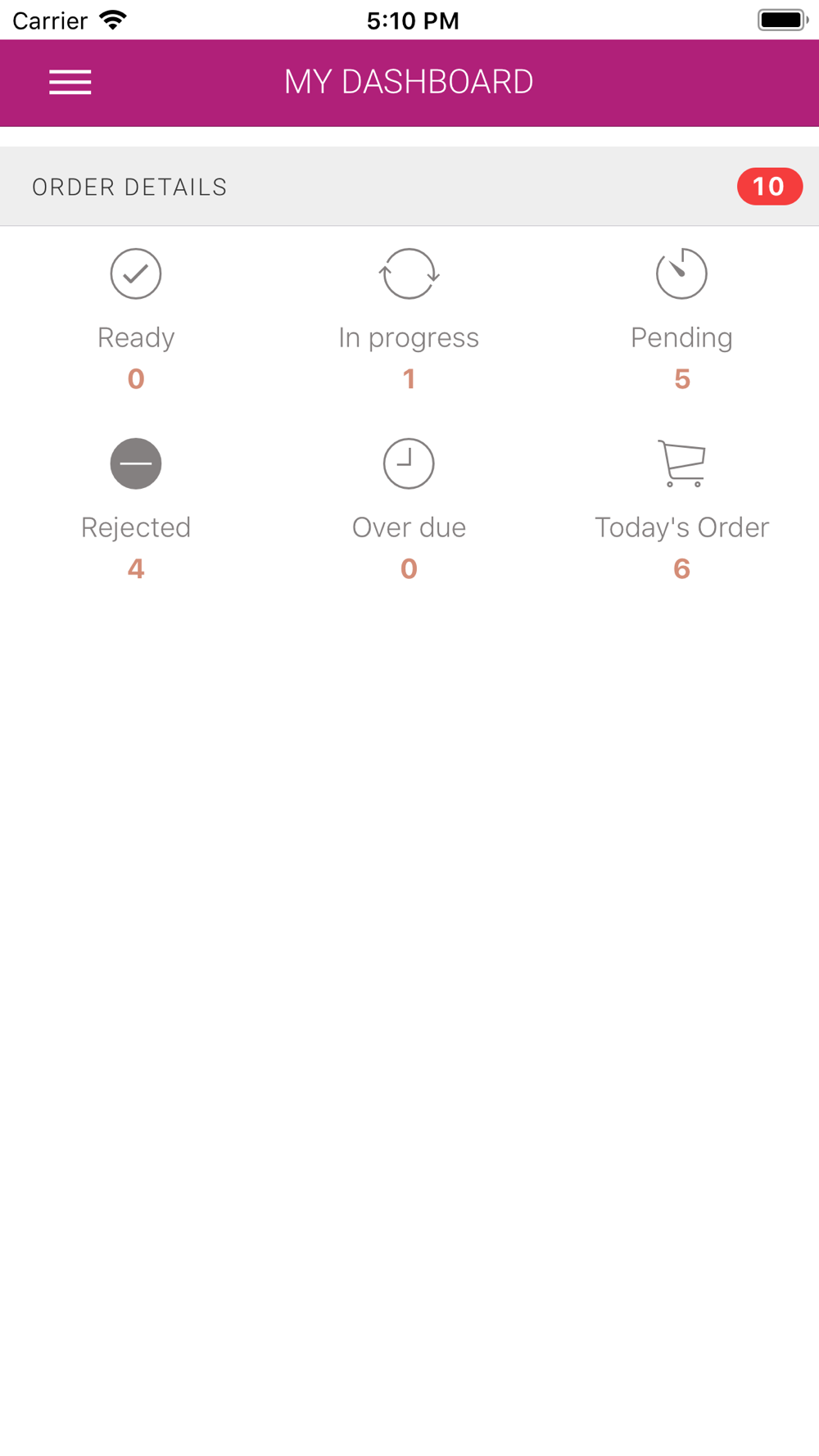Open the Ready orders tile
The width and height of the screenshot is (819, 1456).
point(136,320)
